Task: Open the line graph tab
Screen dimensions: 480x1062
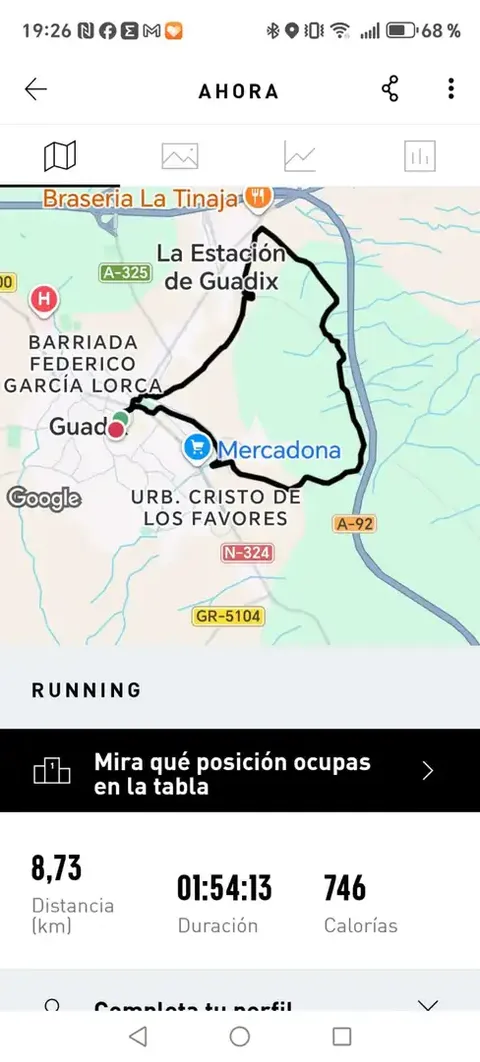Action: (x=300, y=156)
